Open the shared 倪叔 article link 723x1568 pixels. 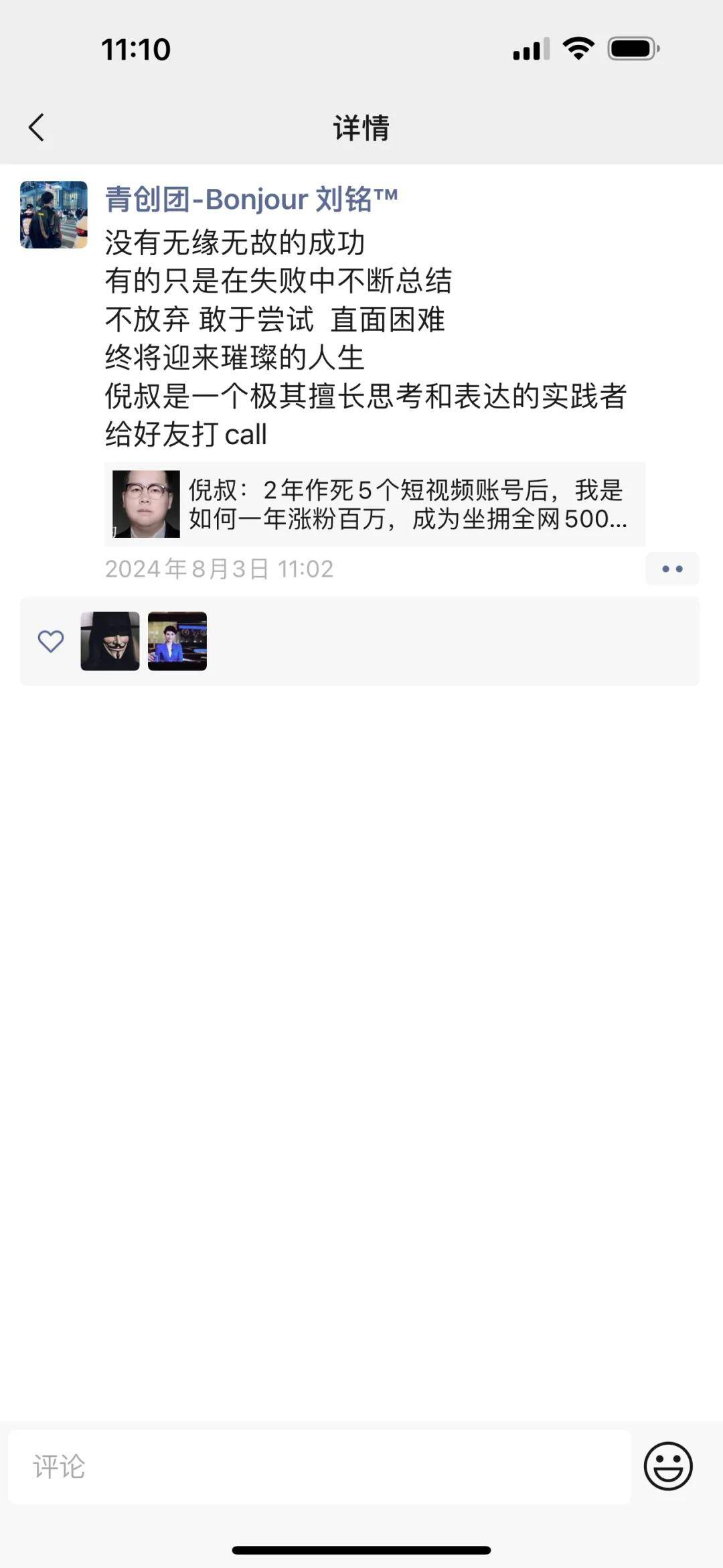375,504
